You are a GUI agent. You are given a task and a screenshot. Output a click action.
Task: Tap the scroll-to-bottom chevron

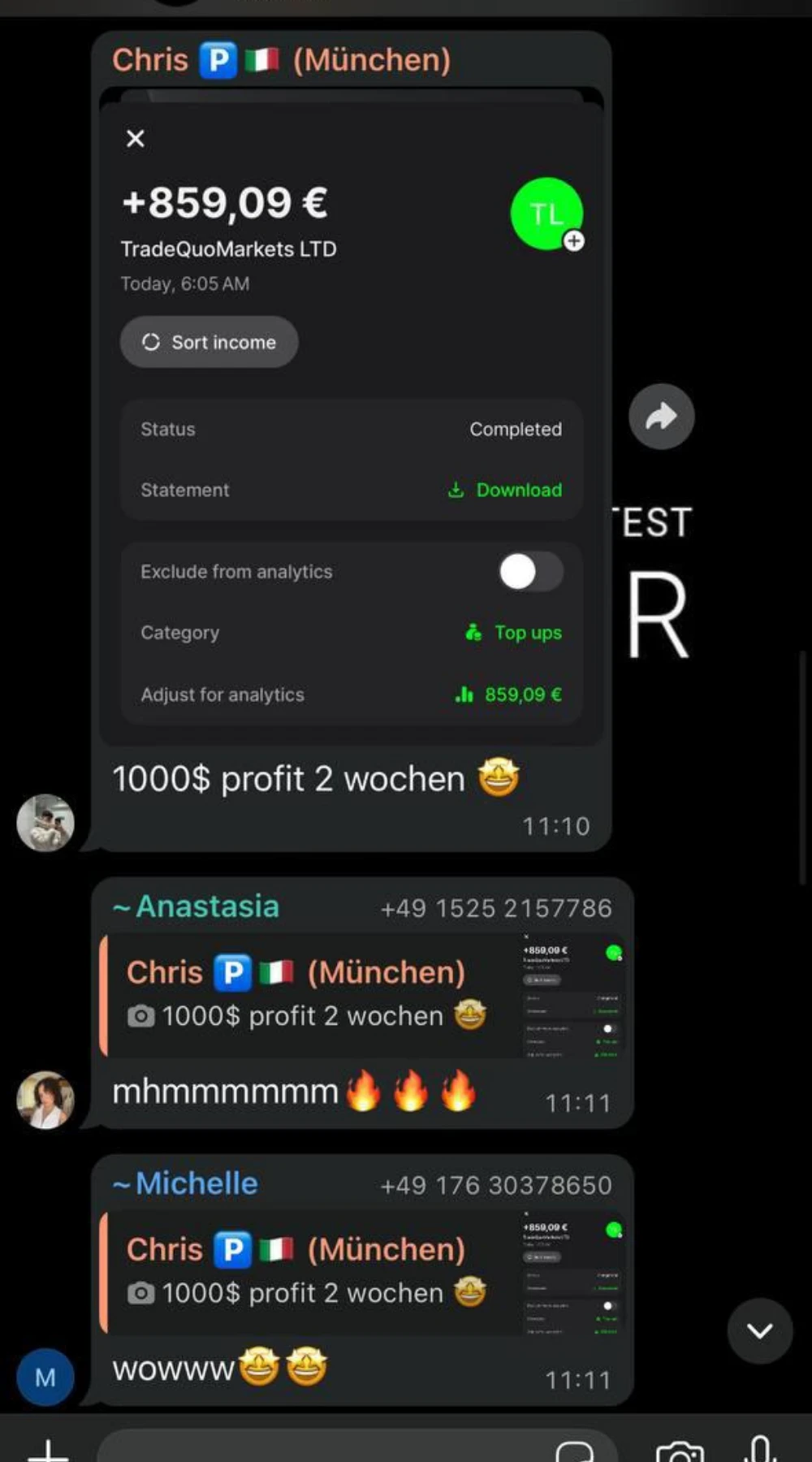[x=759, y=1330]
